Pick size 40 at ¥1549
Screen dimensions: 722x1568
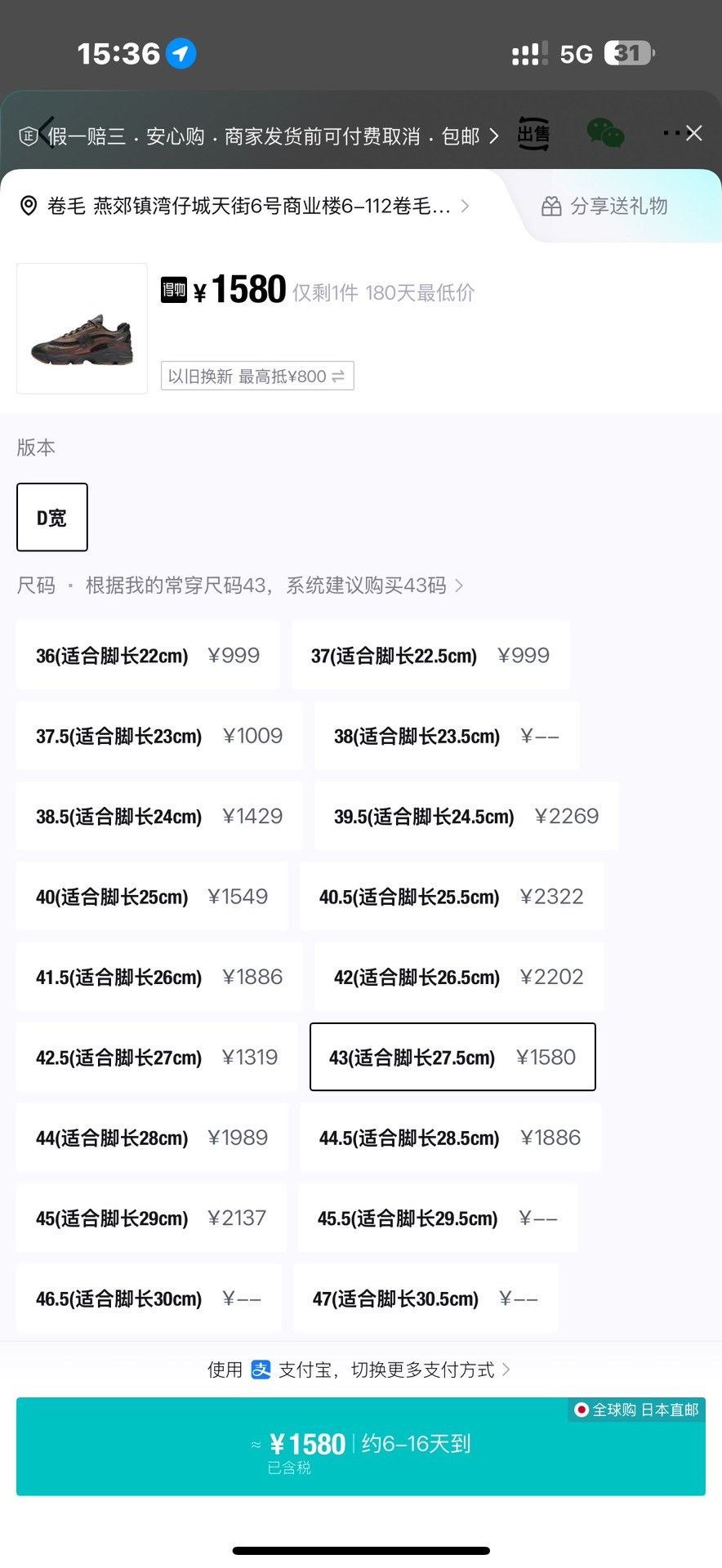152,896
